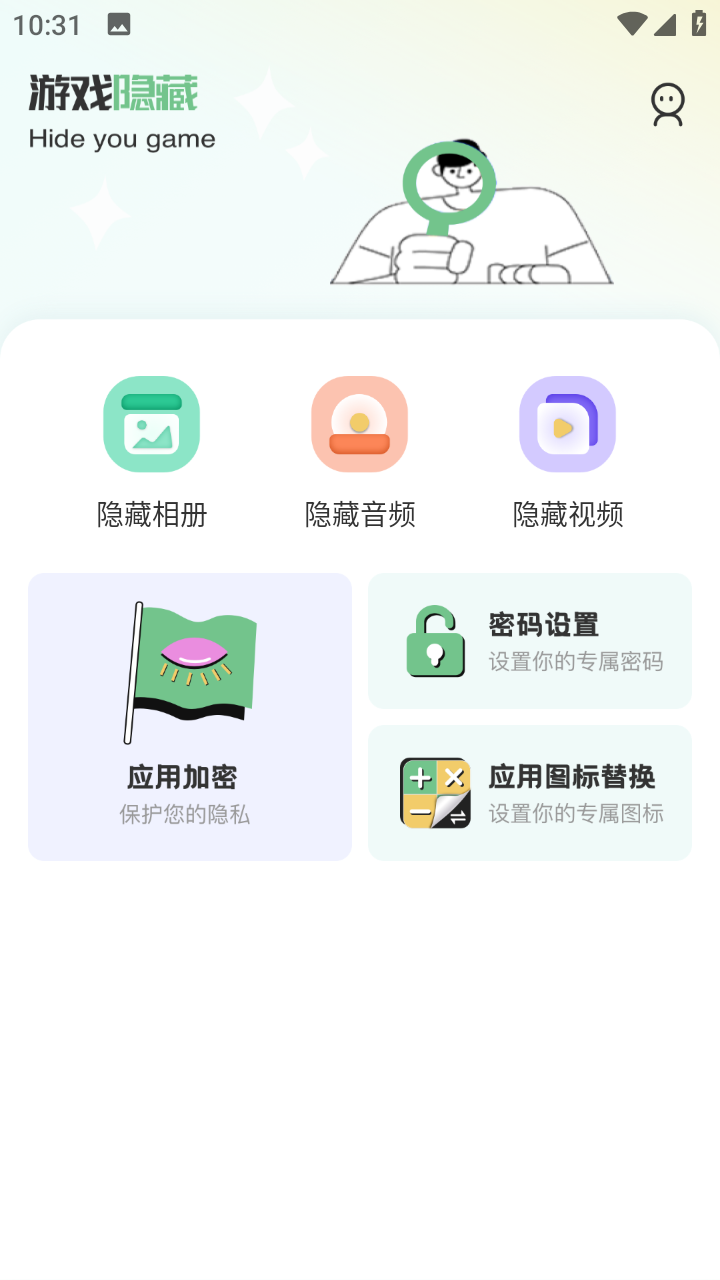Open the 隐藏视频 video hiding icon
The width and height of the screenshot is (720, 1280).
point(567,423)
